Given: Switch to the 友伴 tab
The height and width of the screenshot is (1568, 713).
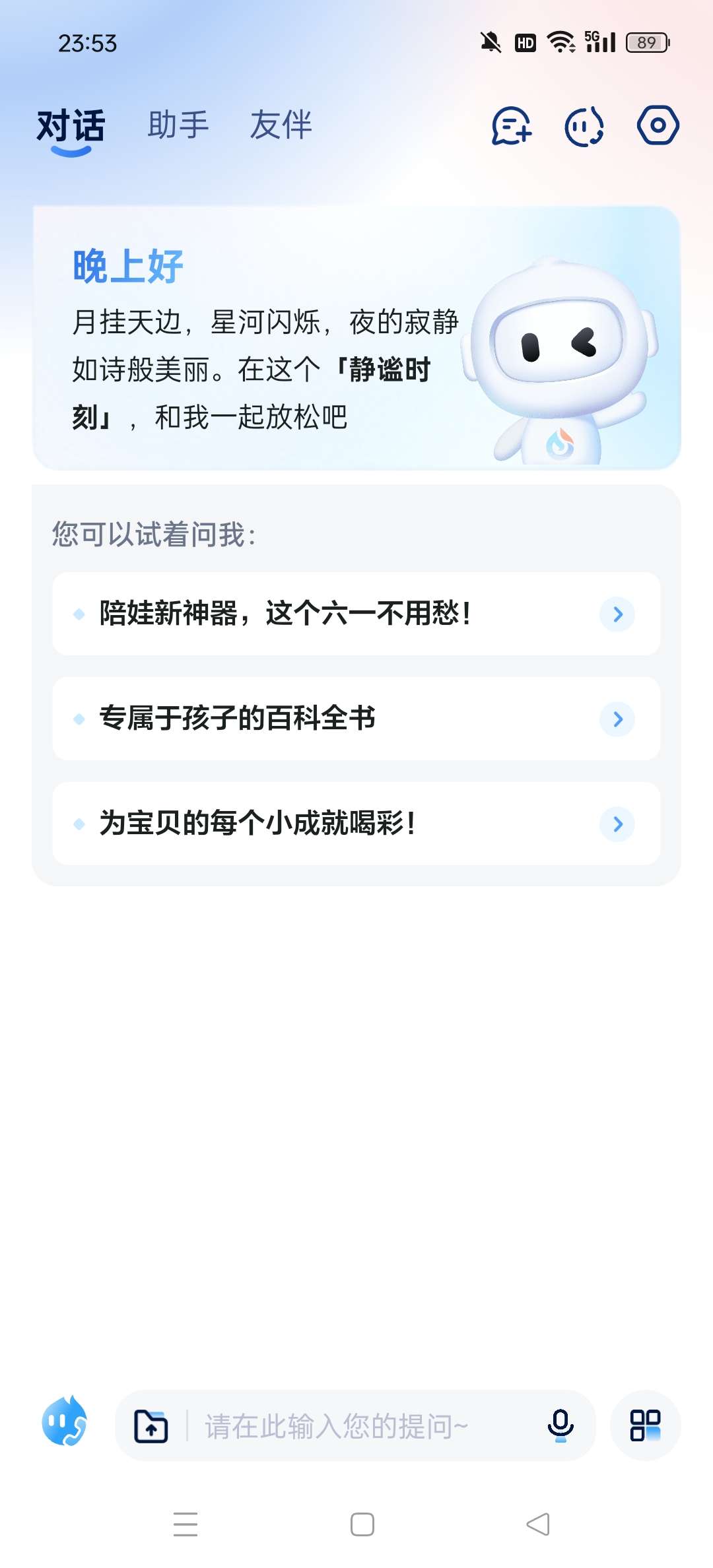Looking at the screenshot, I should point(281,125).
